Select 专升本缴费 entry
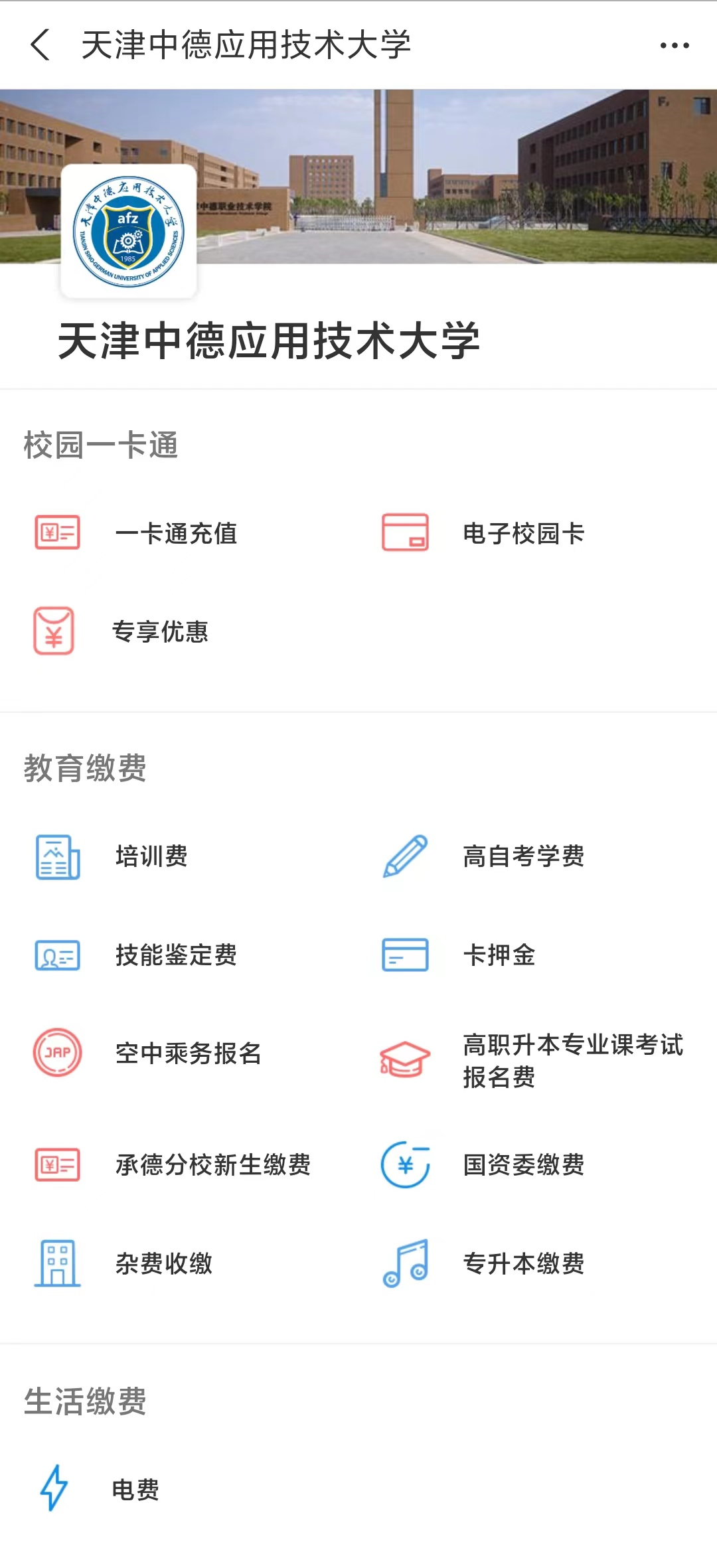This screenshot has width=717, height=1568. [x=523, y=1263]
